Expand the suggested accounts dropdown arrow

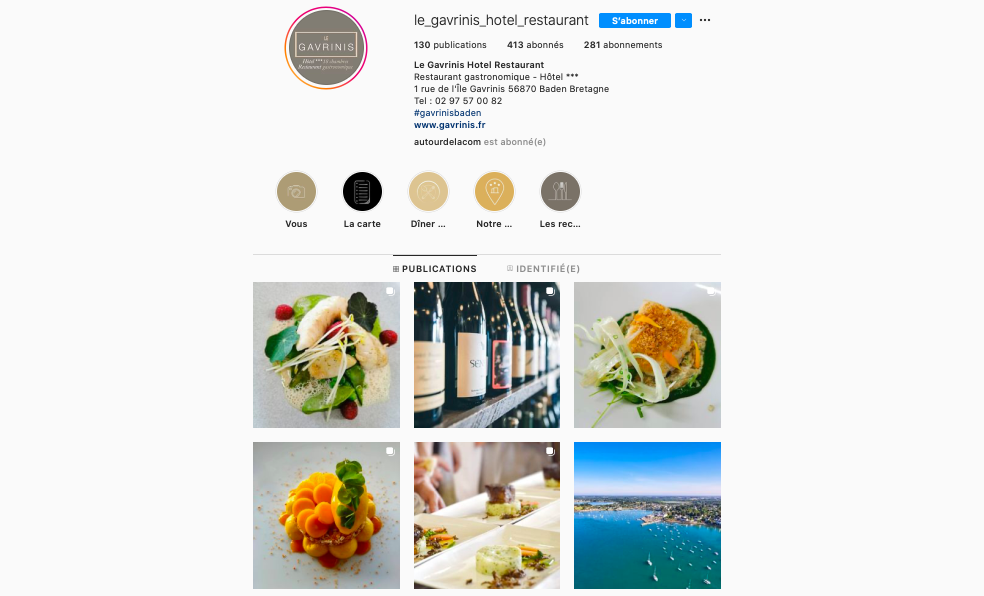click(x=683, y=21)
